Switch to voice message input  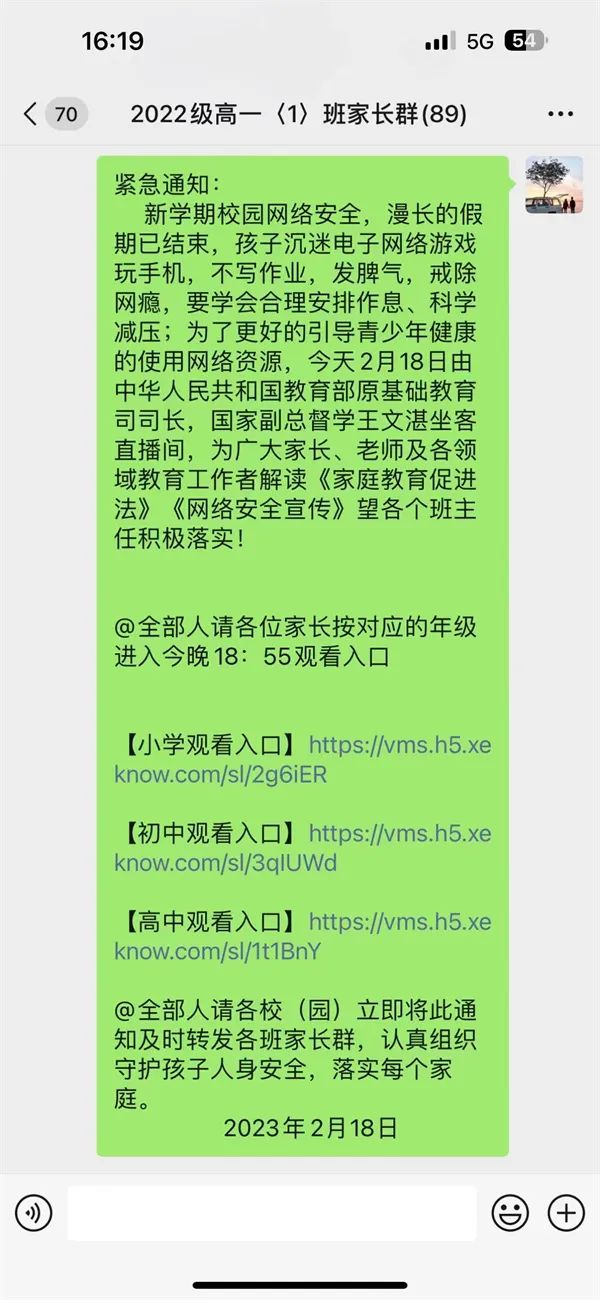point(33,1213)
